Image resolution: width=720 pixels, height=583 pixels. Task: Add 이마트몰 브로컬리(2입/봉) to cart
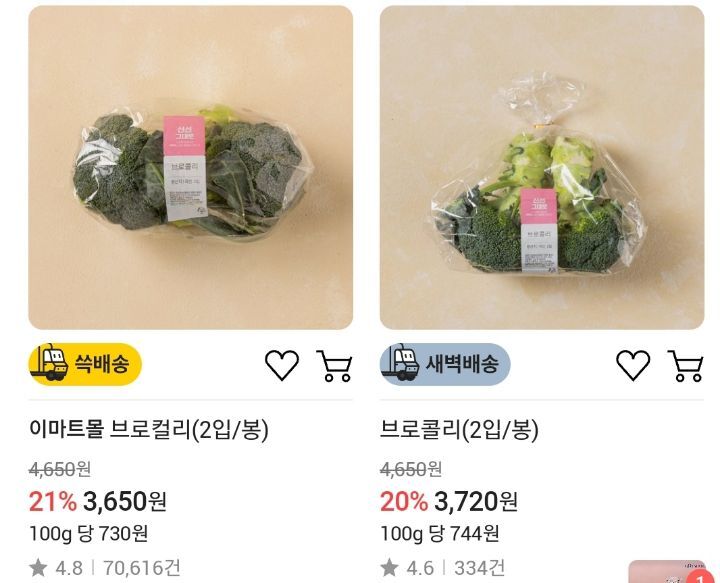click(x=334, y=366)
